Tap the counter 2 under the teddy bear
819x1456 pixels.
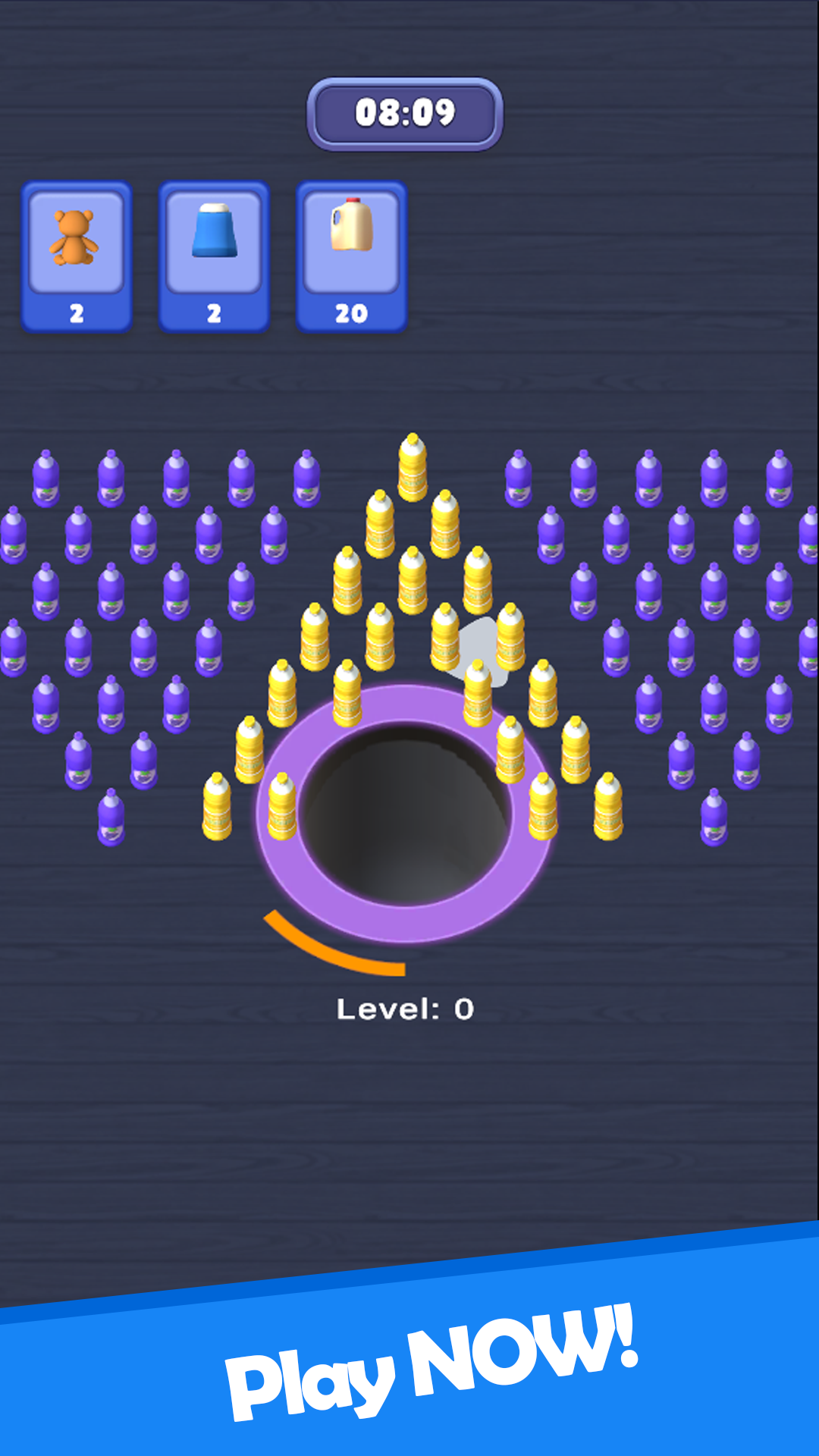click(76, 311)
